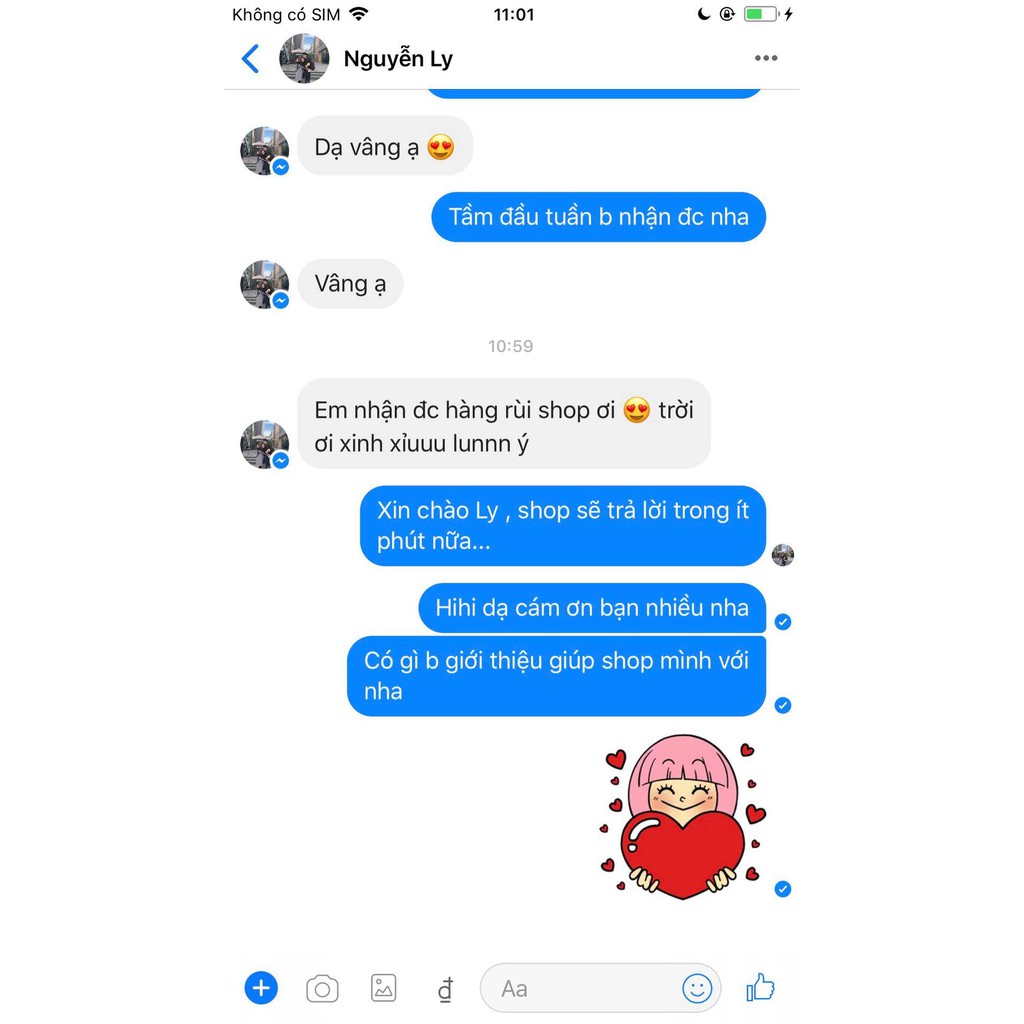Open the three-dot overflow menu
The height and width of the screenshot is (1024, 1024).
click(x=765, y=58)
